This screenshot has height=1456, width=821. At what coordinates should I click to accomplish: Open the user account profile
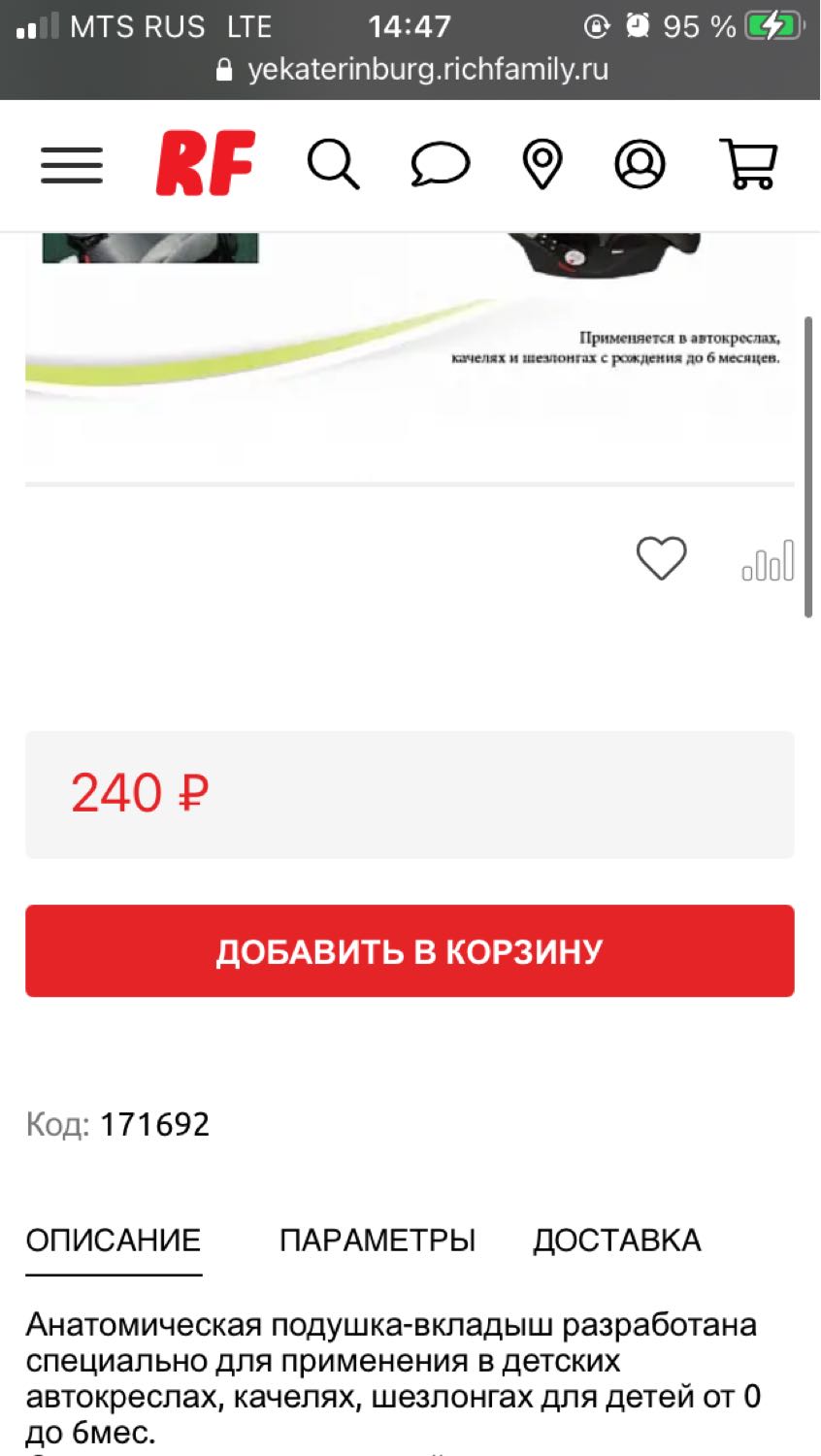coord(640,164)
